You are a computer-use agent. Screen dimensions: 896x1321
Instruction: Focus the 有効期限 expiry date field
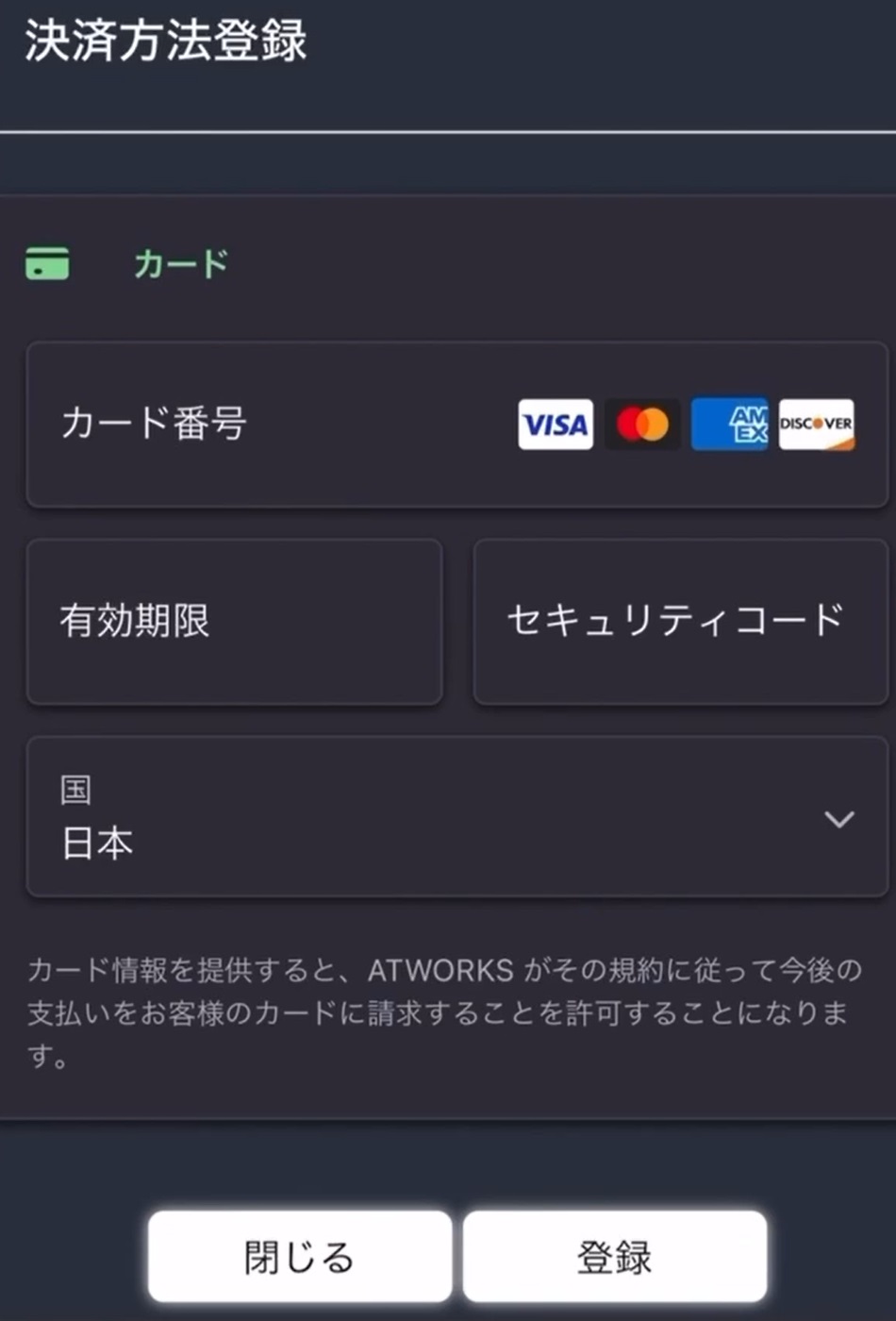[x=234, y=622]
